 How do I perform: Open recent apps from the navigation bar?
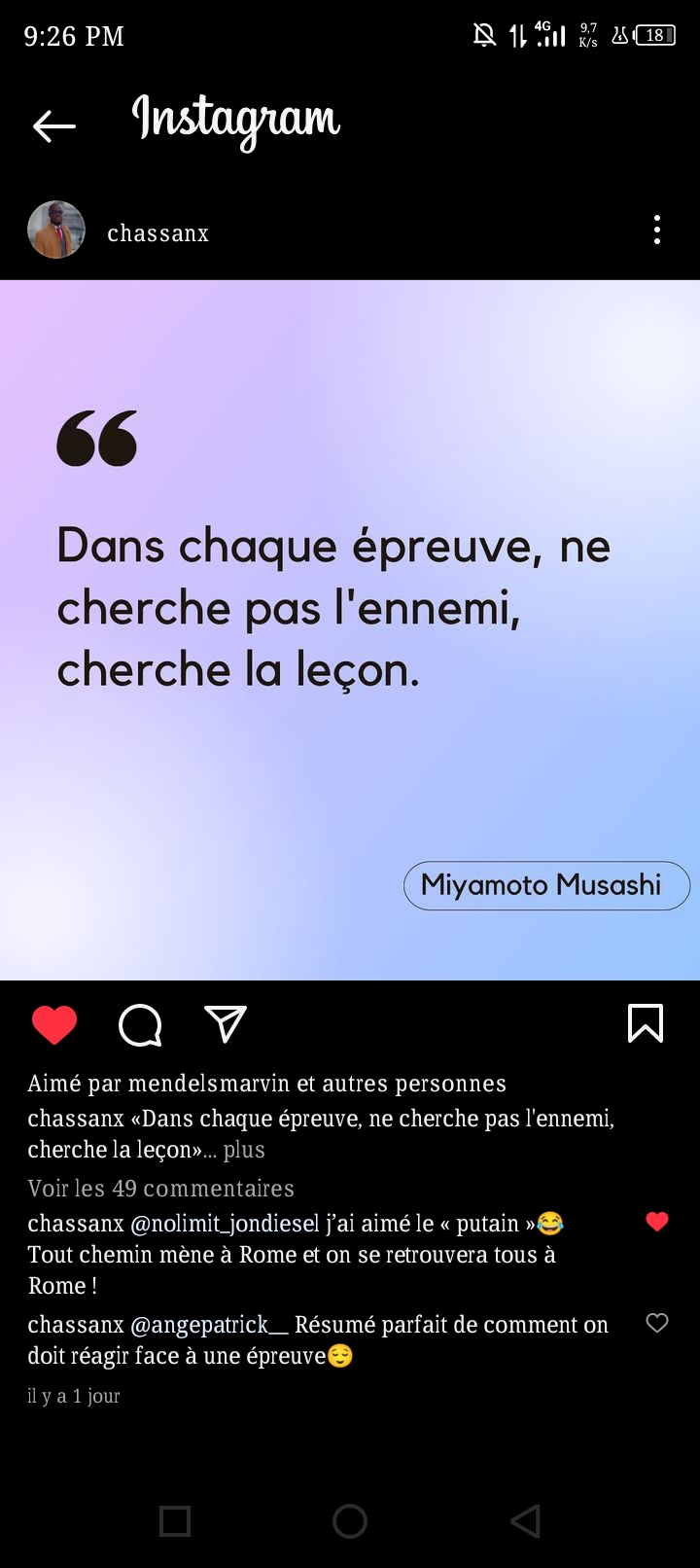tap(175, 1521)
